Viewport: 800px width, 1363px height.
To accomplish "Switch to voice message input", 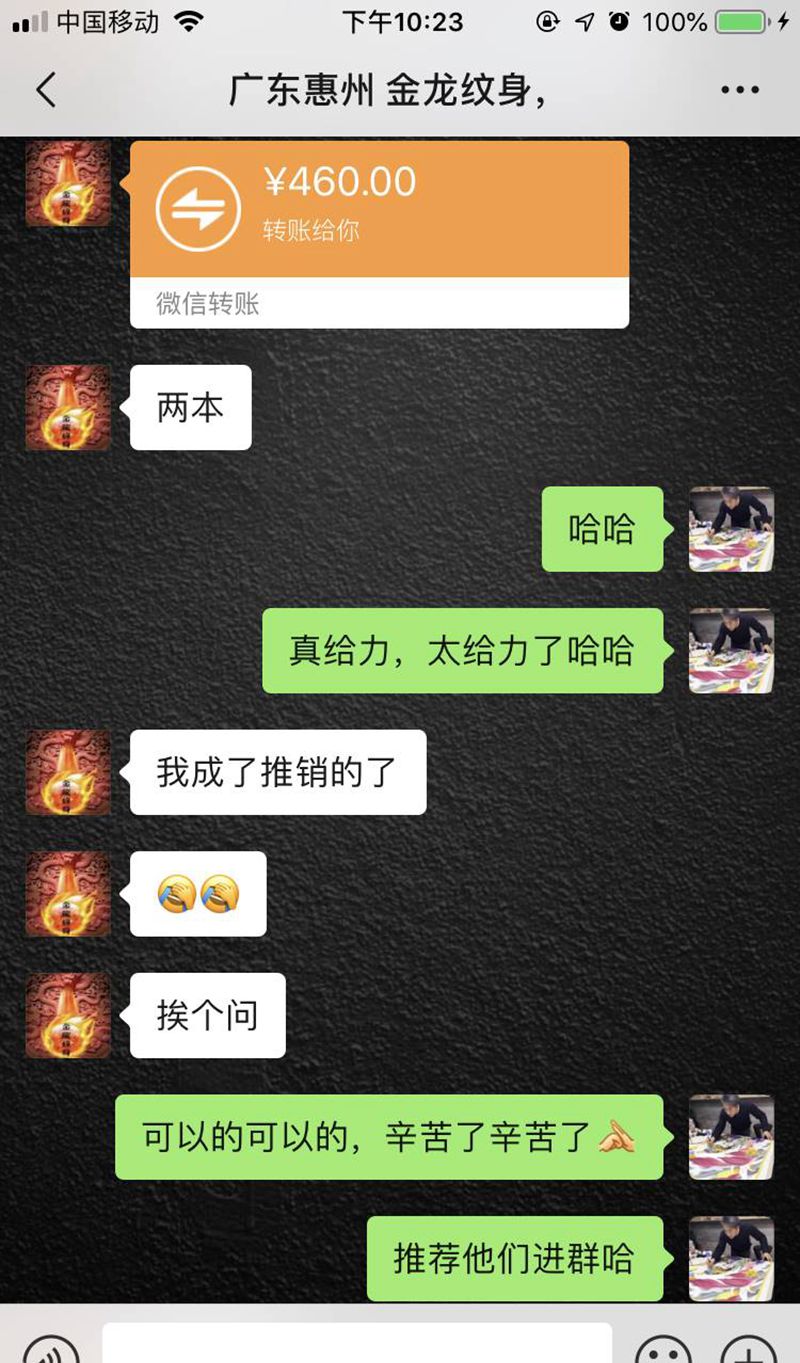I will pos(50,1348).
